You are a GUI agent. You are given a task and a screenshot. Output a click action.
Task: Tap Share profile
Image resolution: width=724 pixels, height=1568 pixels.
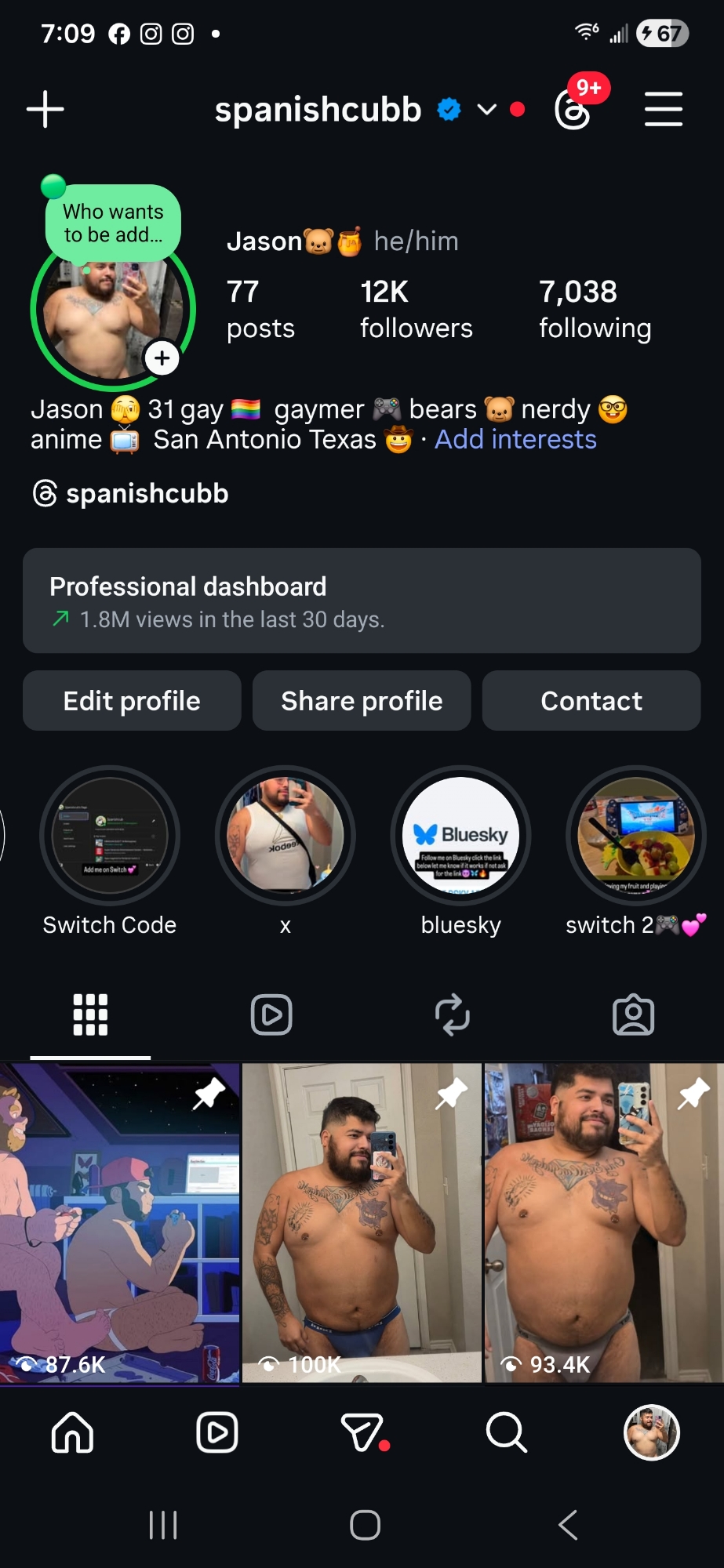click(362, 701)
